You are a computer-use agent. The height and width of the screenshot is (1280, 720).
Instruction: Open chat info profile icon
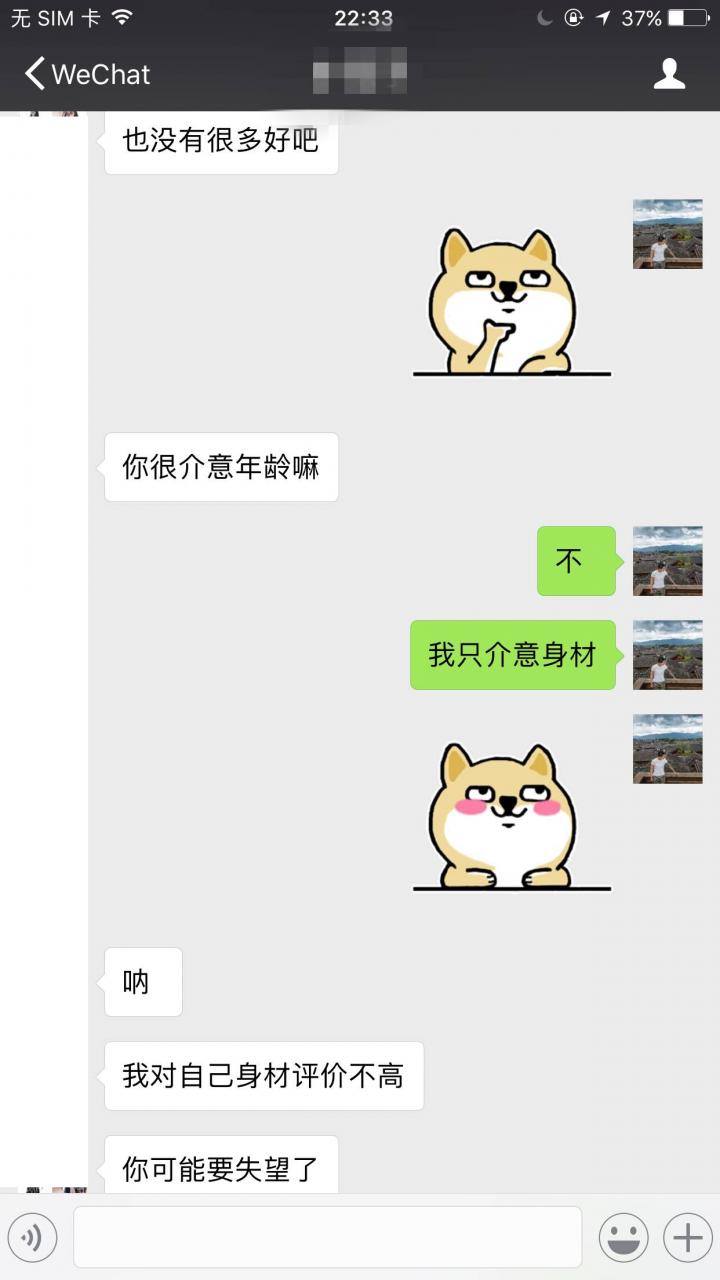click(x=669, y=74)
